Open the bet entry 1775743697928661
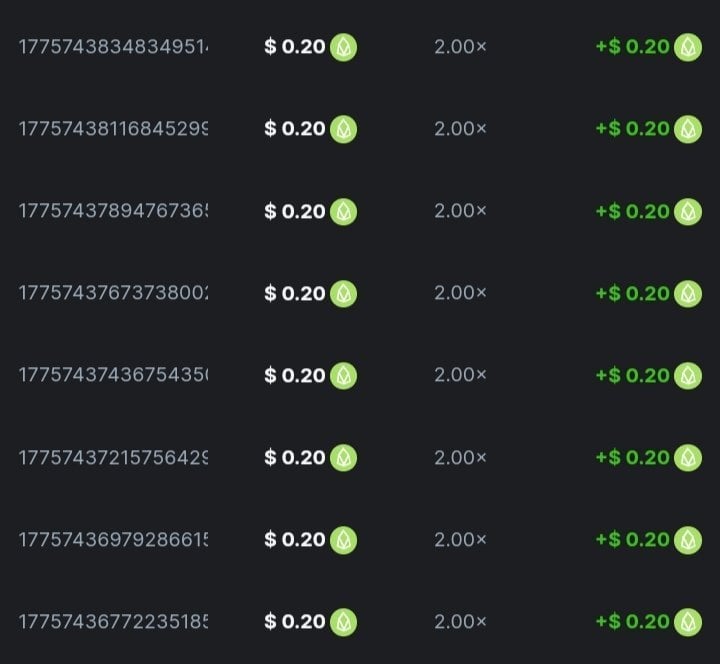 (113, 539)
